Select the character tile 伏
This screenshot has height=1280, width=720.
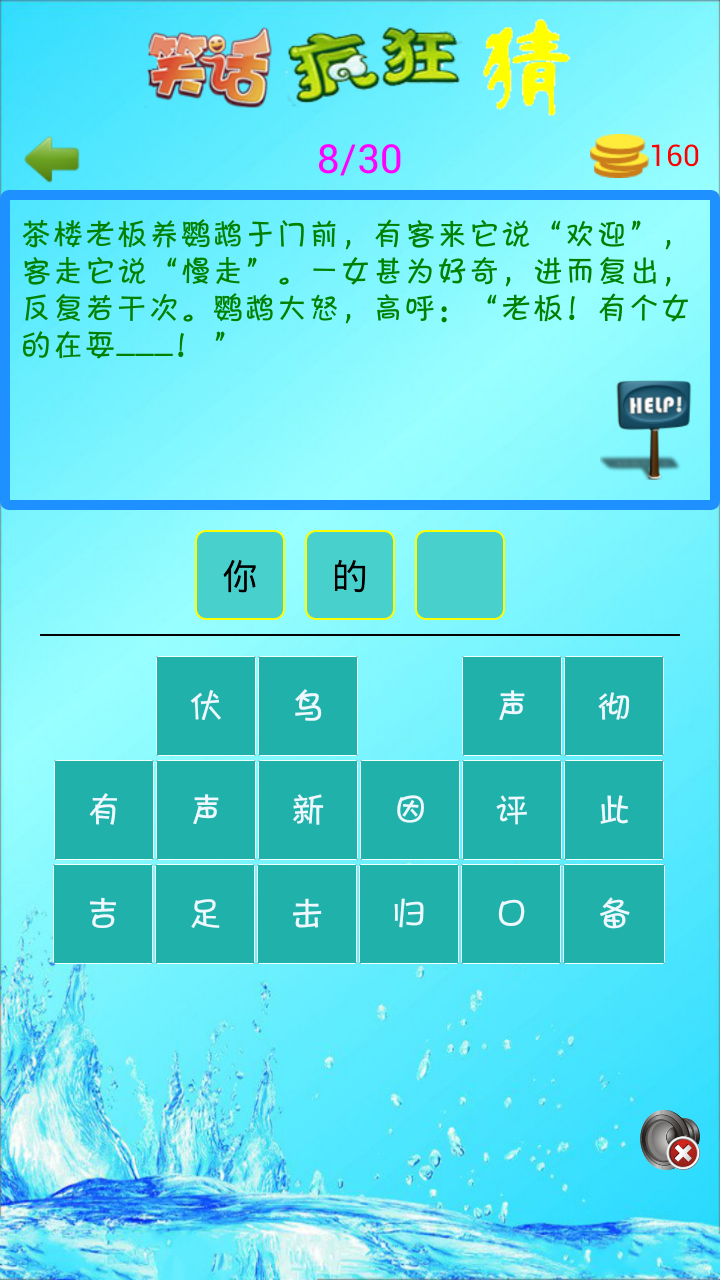coord(206,706)
